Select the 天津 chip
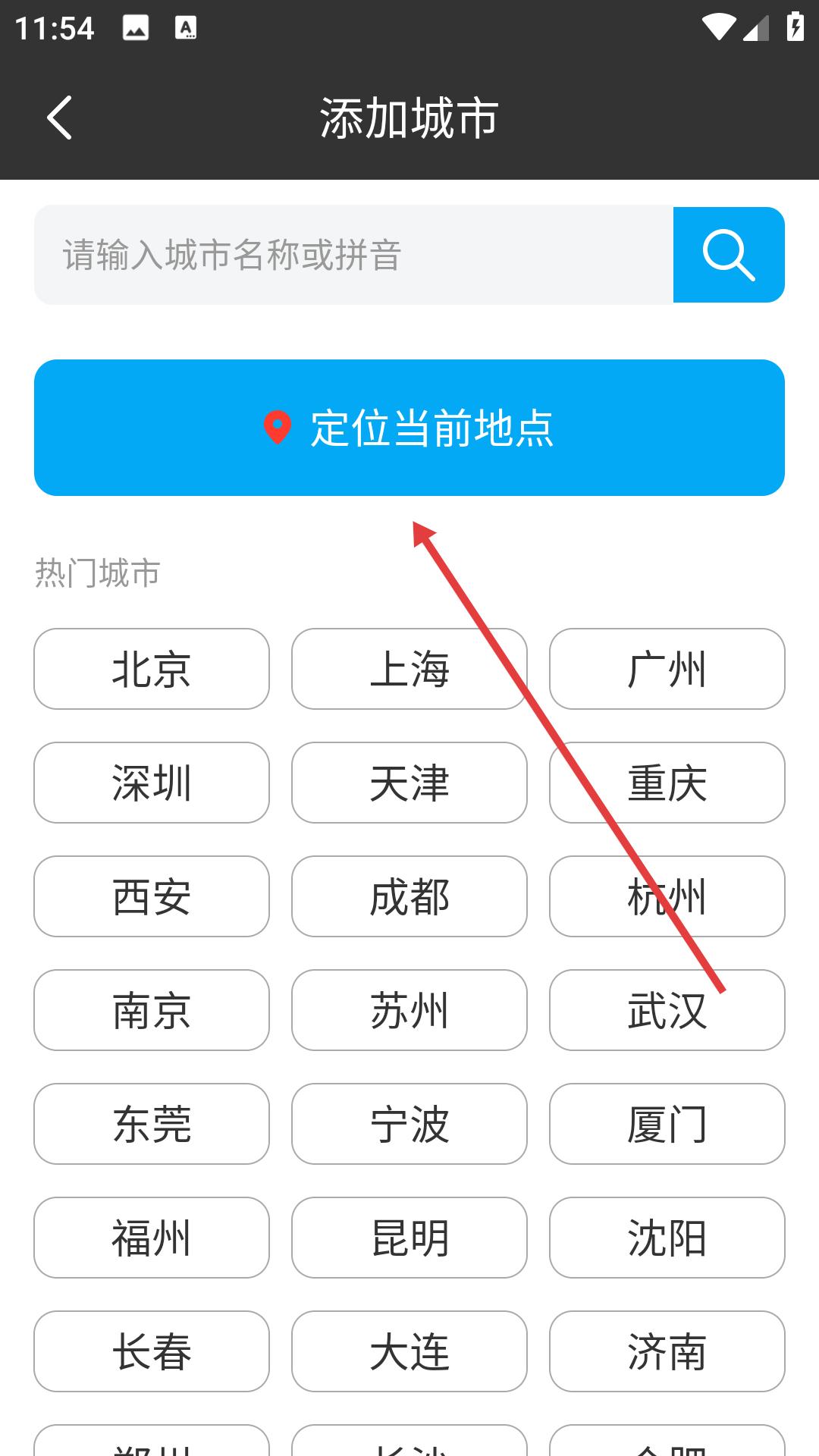 (x=409, y=783)
